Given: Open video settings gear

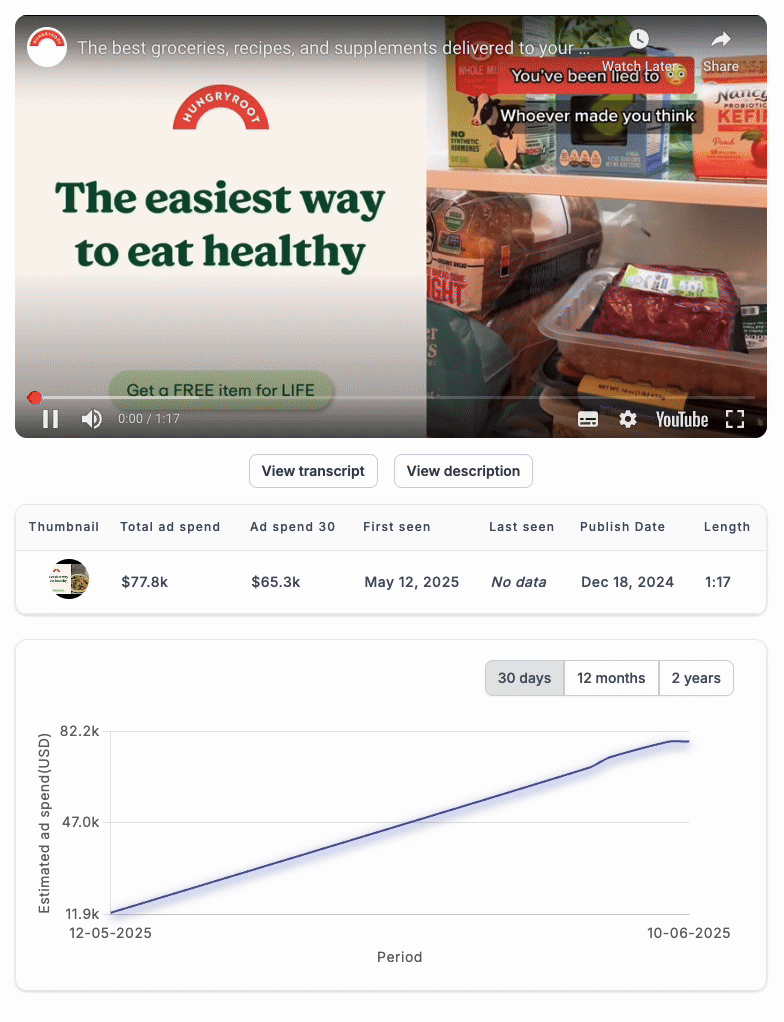Looking at the screenshot, I should (x=628, y=420).
